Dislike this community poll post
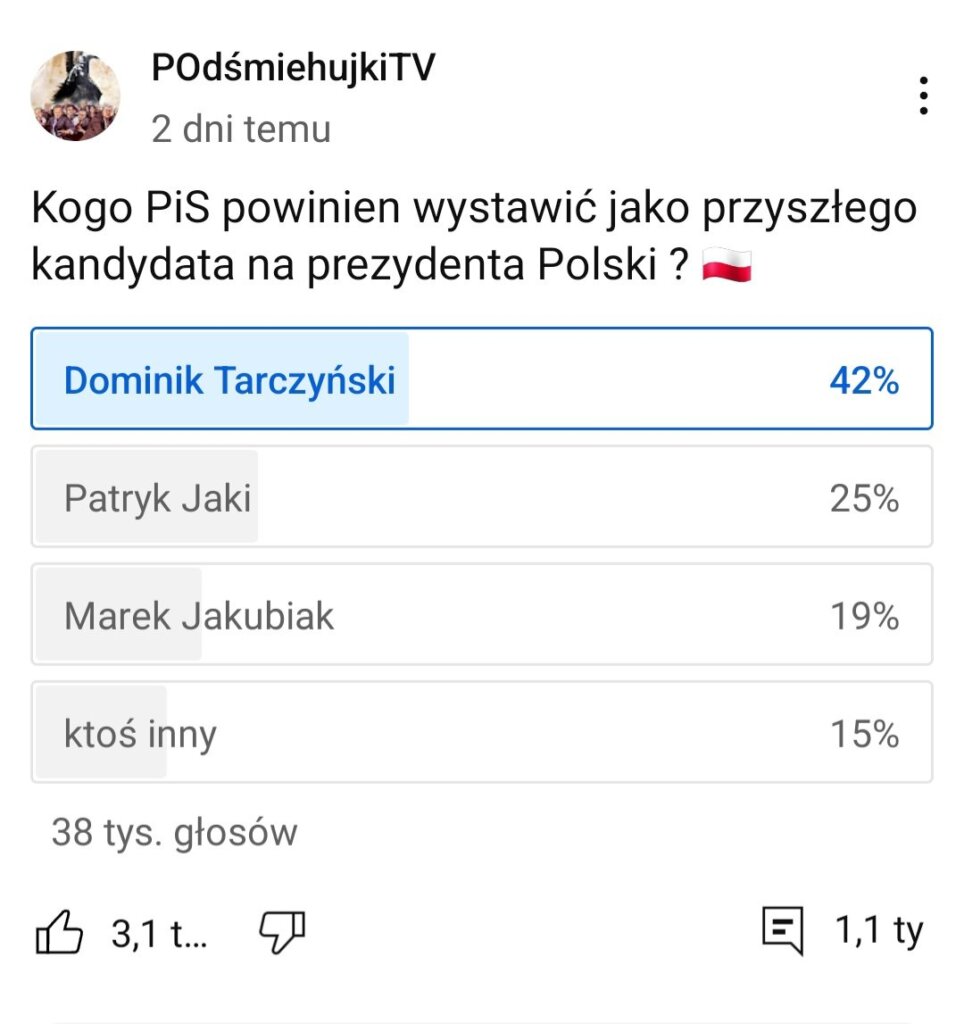 [281, 933]
